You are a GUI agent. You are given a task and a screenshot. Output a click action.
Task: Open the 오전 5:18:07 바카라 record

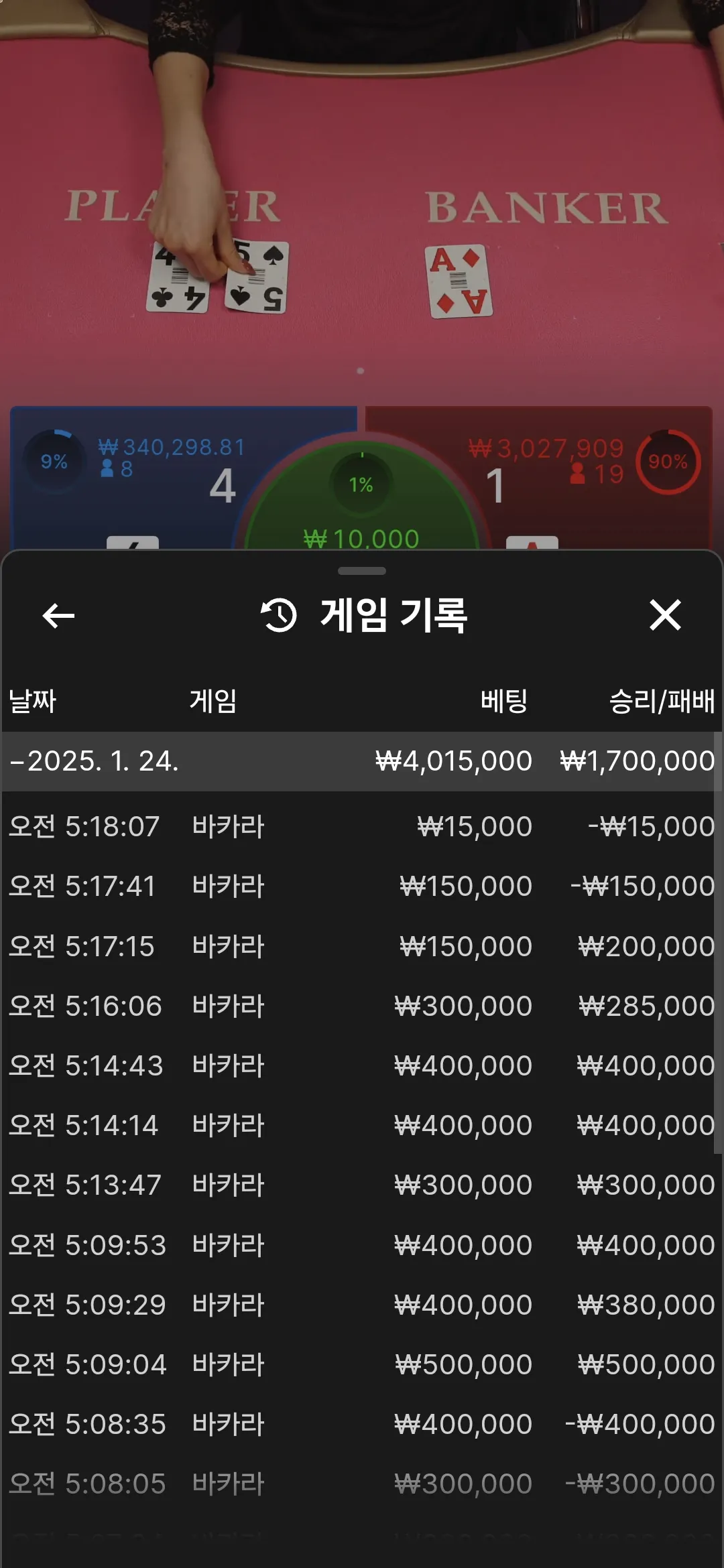(362, 826)
